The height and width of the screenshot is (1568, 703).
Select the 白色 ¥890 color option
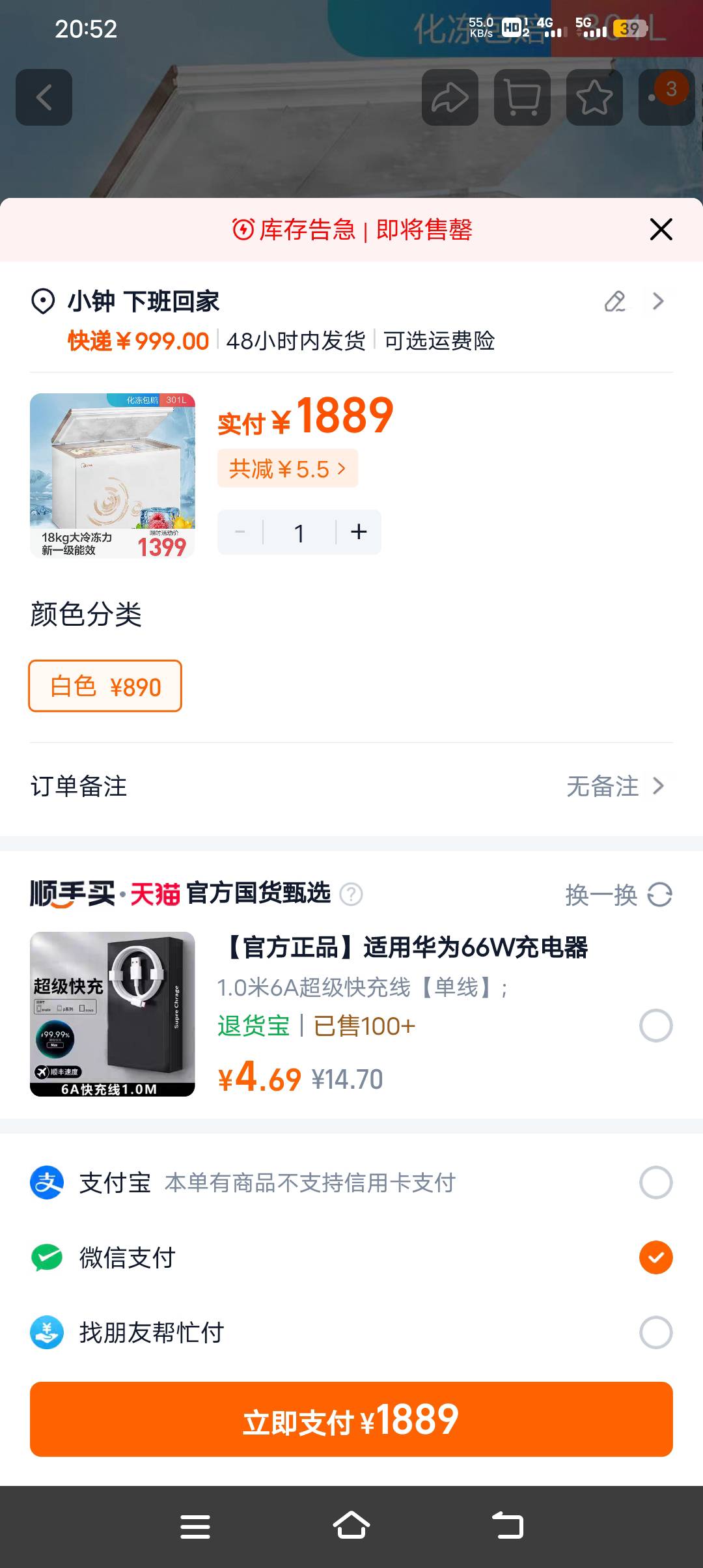[x=105, y=686]
